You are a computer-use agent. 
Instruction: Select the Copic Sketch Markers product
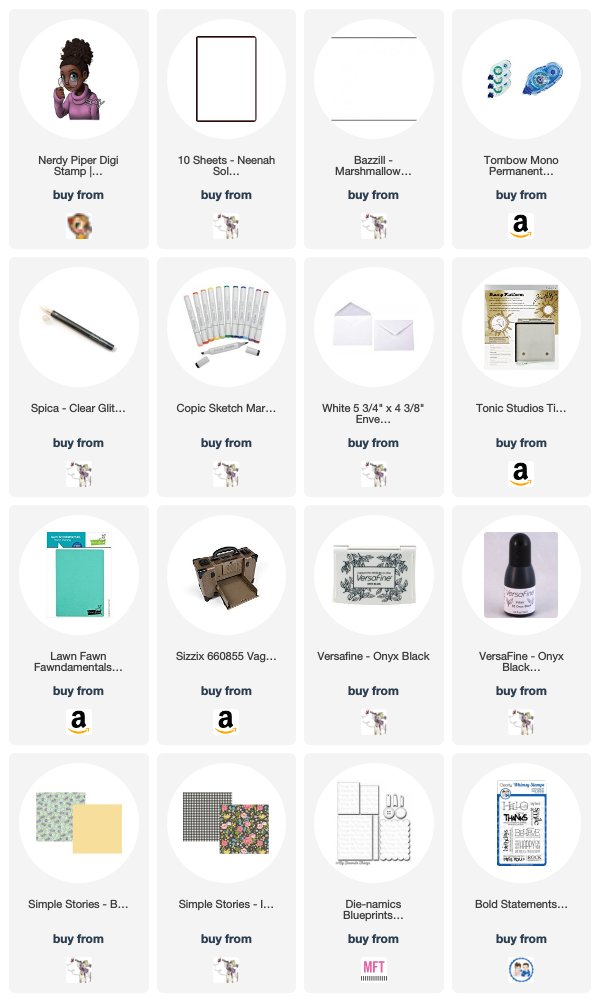click(x=226, y=376)
